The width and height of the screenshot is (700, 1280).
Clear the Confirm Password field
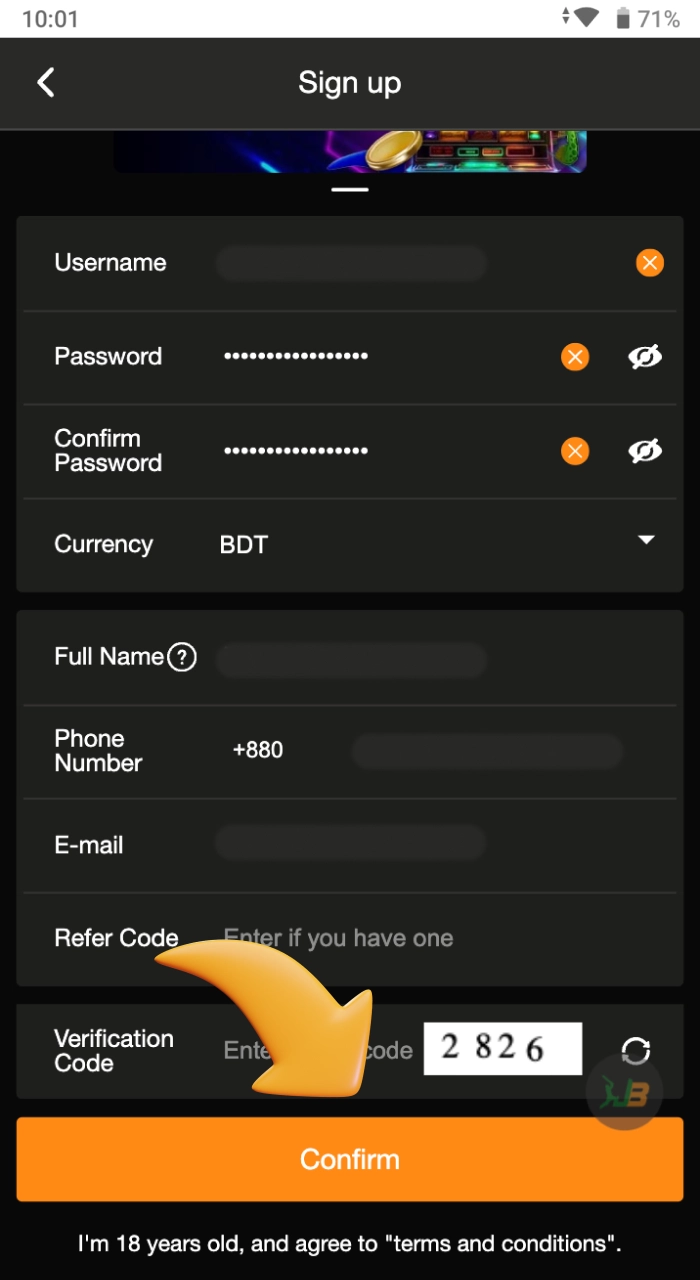(x=575, y=451)
